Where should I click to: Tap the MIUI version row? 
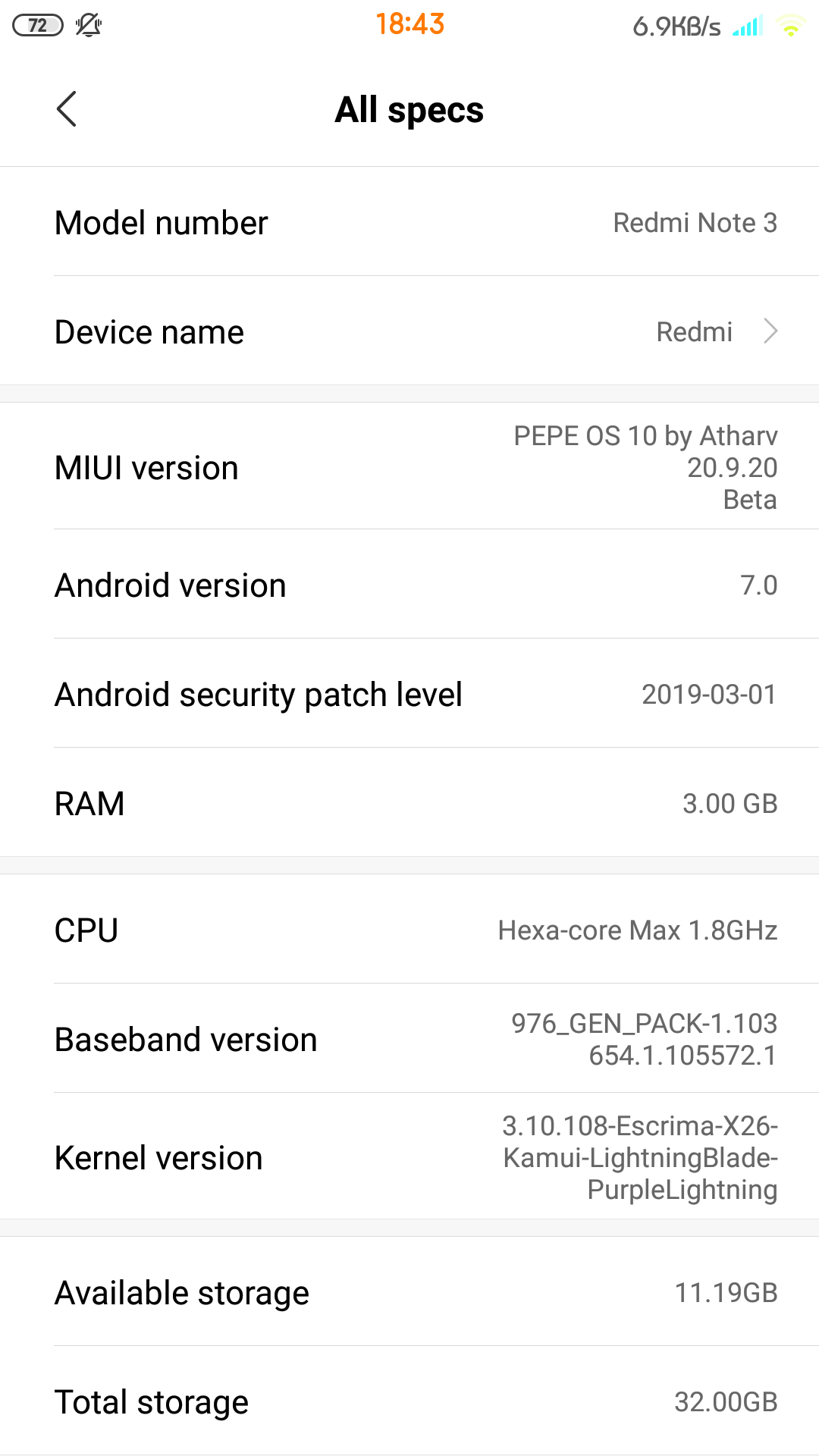409,466
